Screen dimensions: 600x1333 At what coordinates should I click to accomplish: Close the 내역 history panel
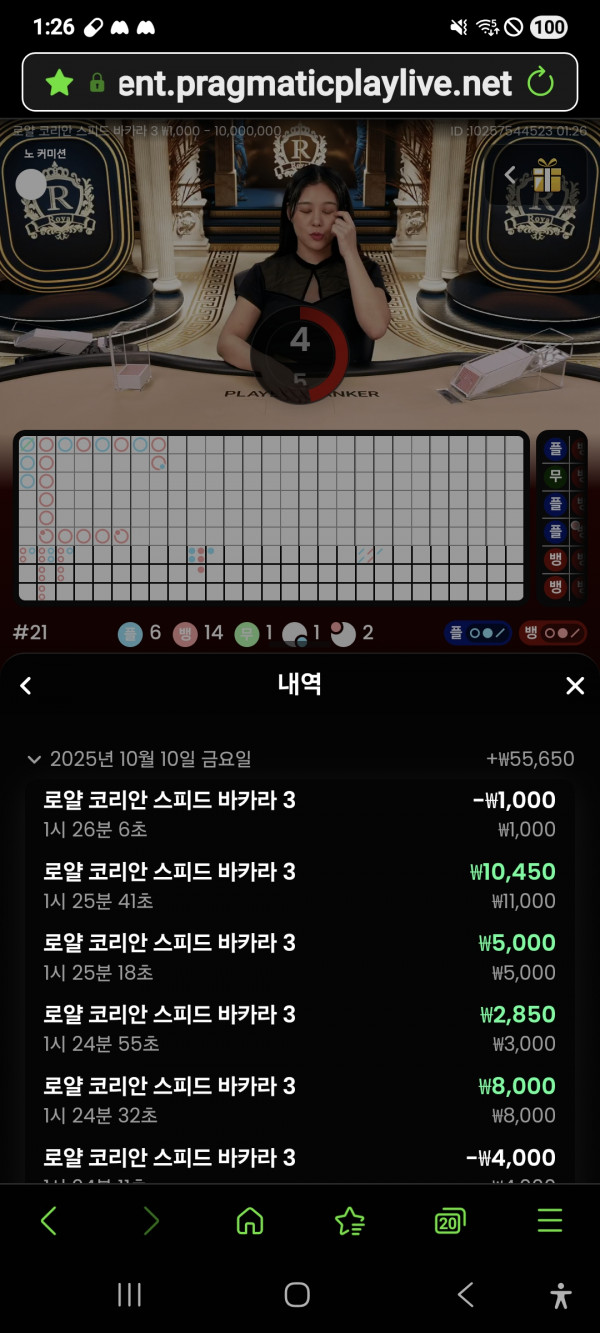pos(575,685)
